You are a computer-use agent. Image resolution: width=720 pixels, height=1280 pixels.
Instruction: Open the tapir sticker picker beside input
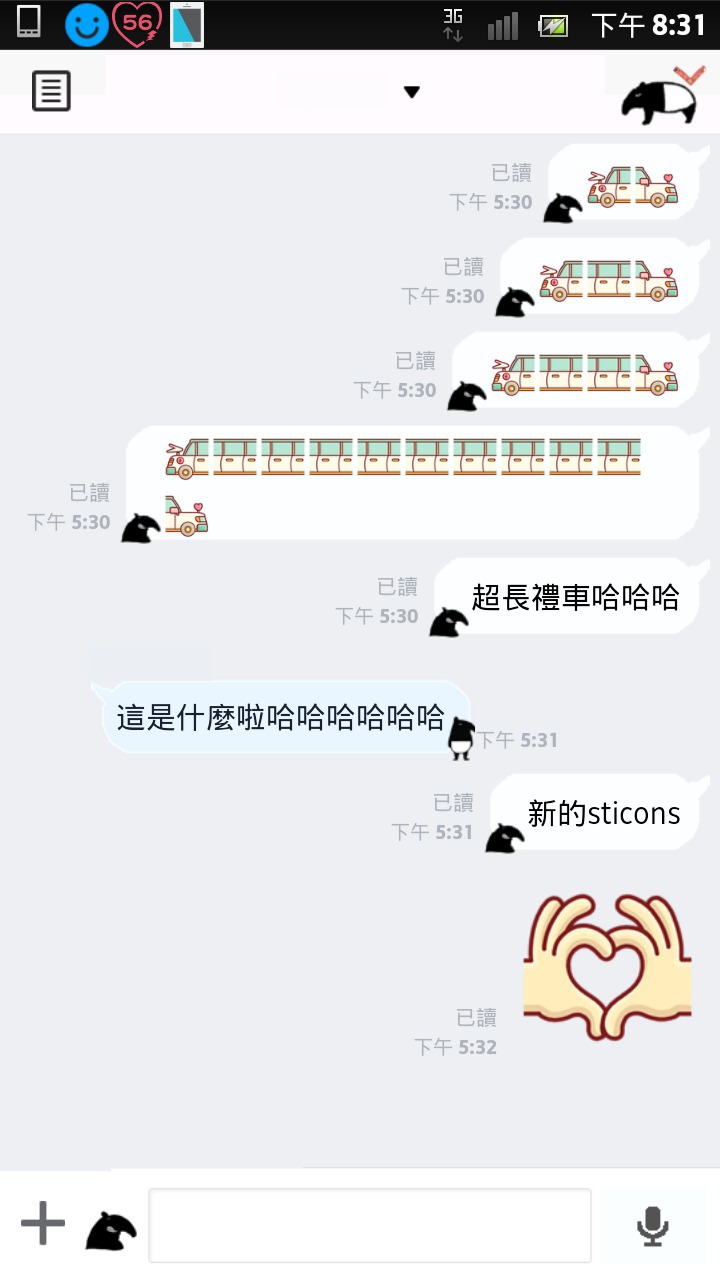[110, 1230]
